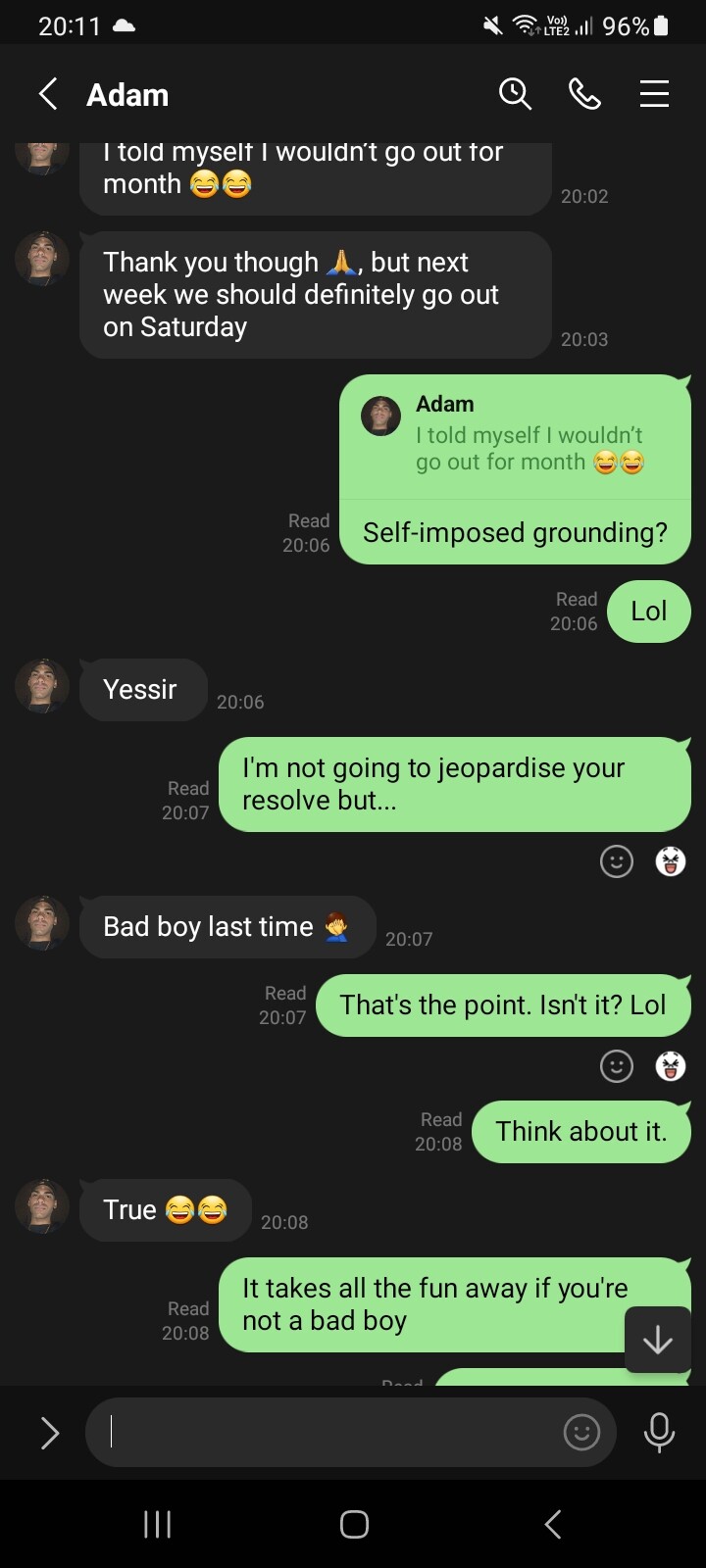Jump to the latest message
This screenshot has width=706, height=1568.
pos(657,1339)
